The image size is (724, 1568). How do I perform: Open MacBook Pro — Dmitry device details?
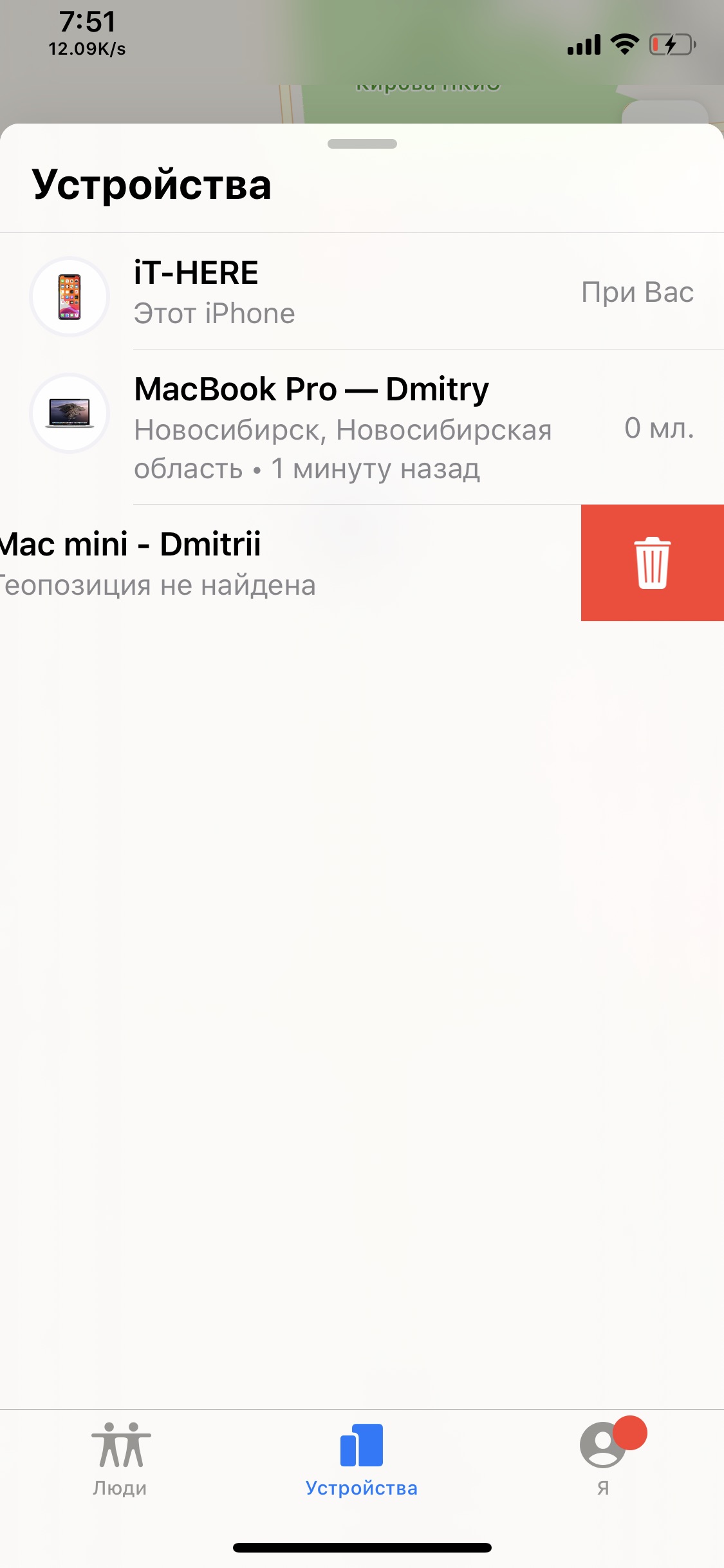click(x=360, y=427)
